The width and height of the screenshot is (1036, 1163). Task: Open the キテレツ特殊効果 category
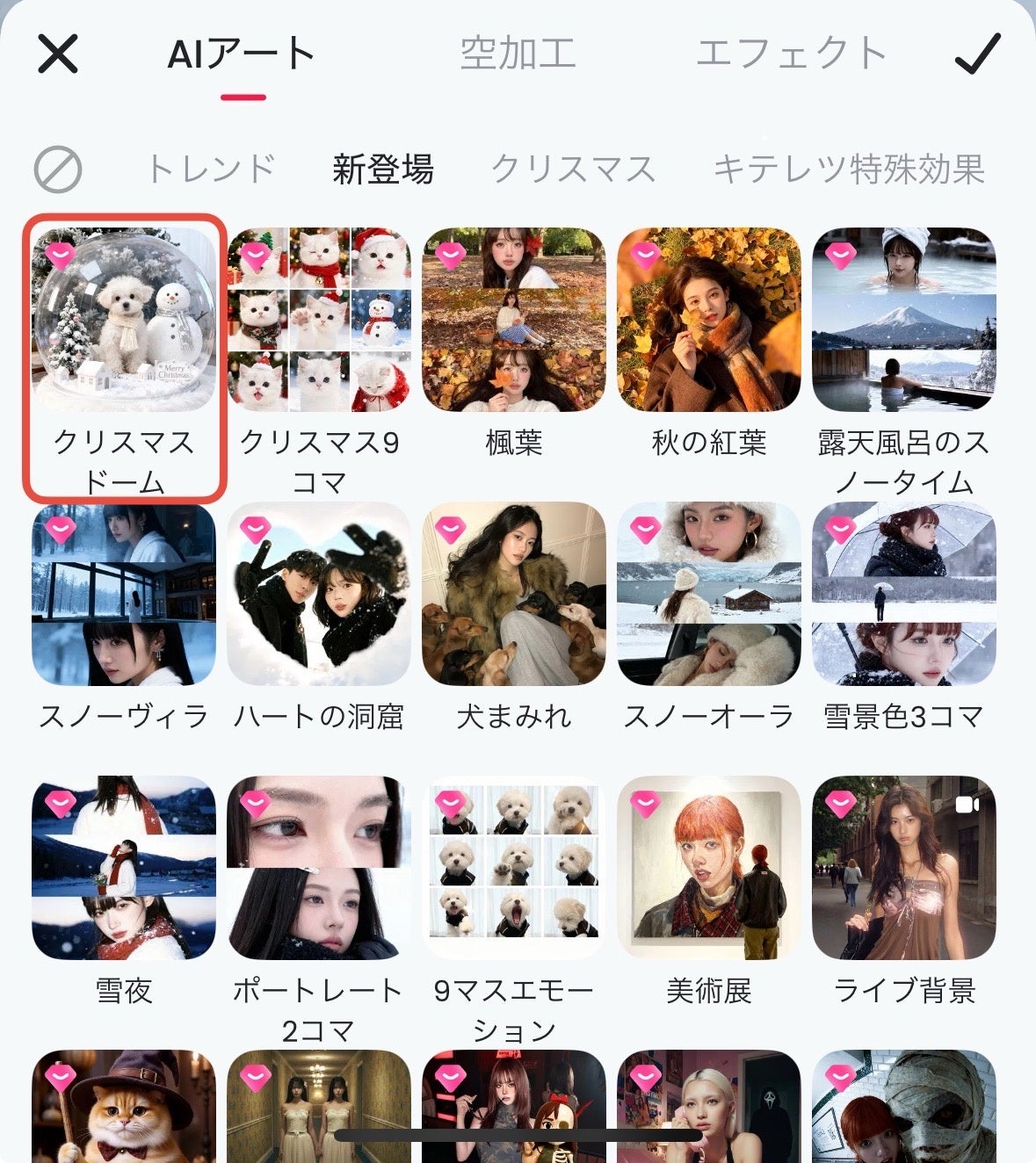coord(849,169)
